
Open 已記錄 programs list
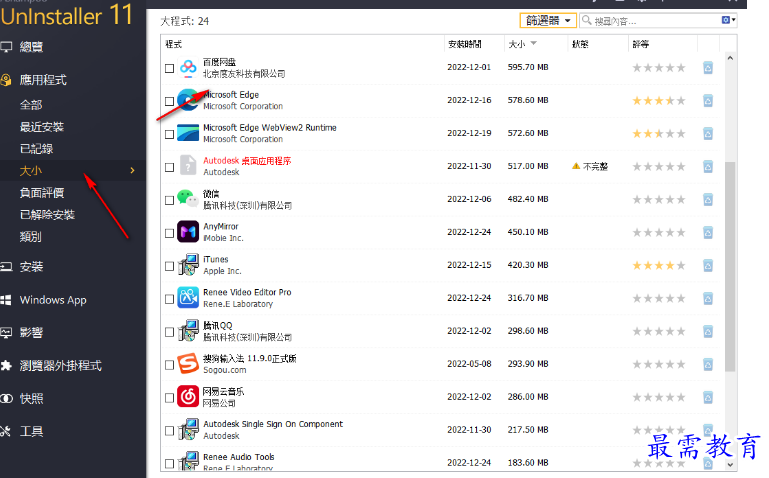coord(36,149)
